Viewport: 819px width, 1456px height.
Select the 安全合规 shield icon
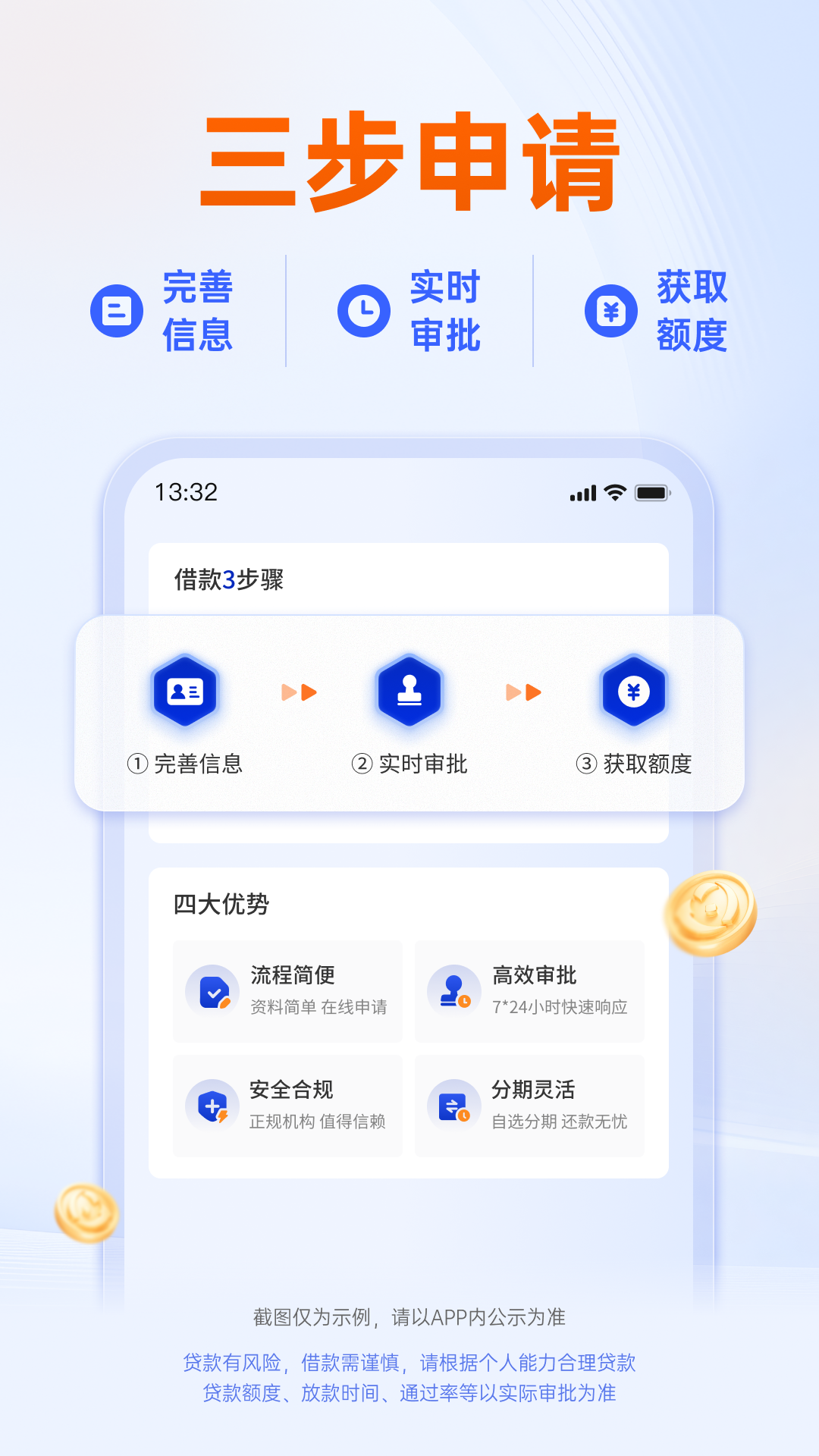[215, 1105]
